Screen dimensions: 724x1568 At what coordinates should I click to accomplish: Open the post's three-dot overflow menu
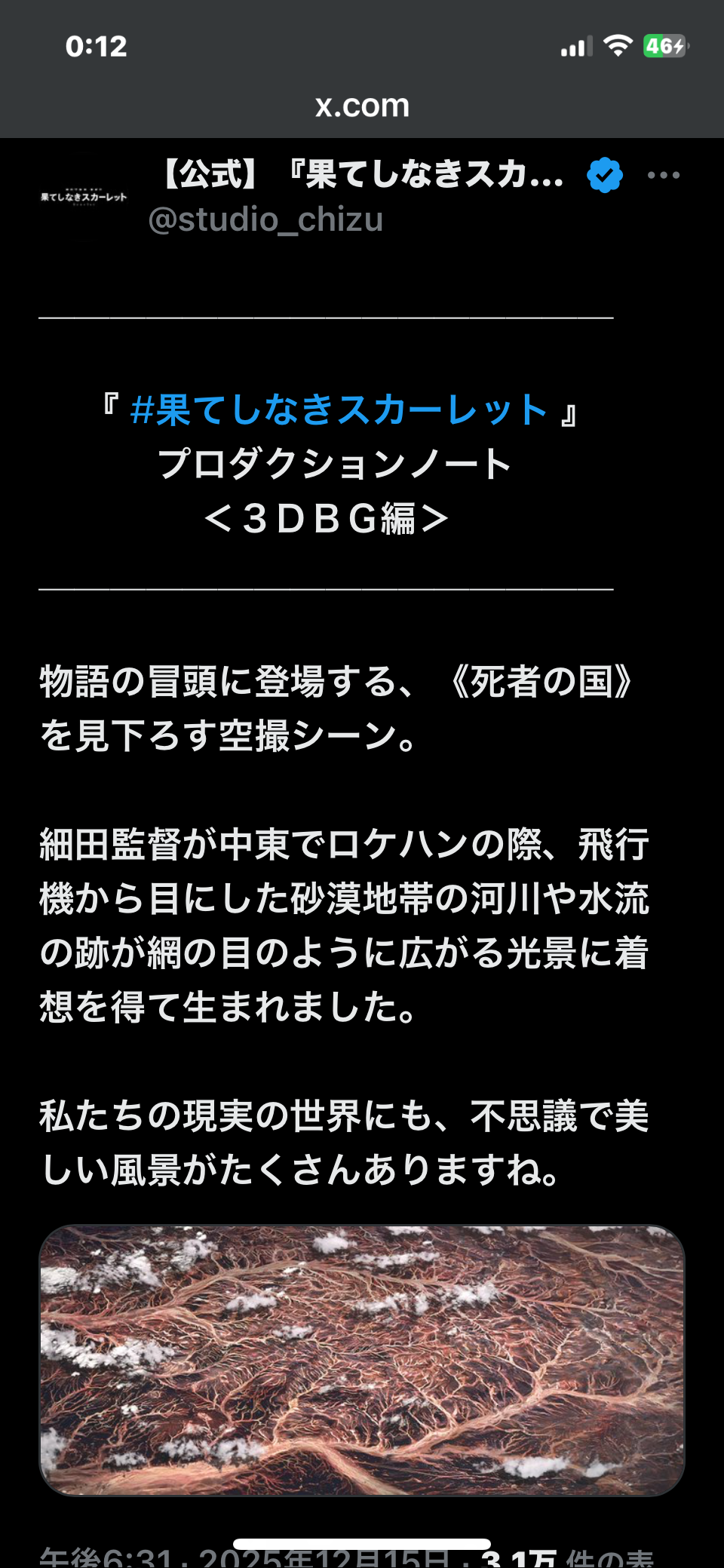pos(664,175)
